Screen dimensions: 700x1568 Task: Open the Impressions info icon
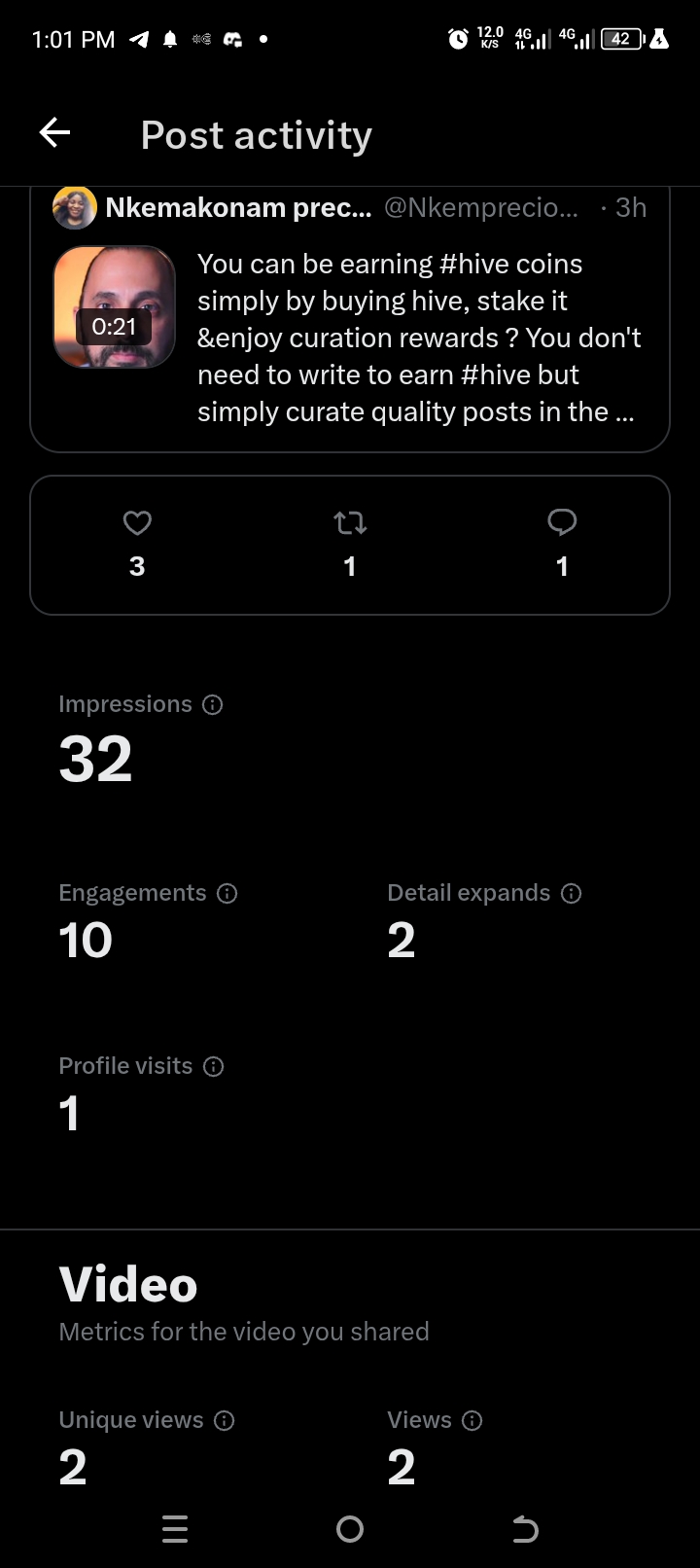click(x=213, y=705)
